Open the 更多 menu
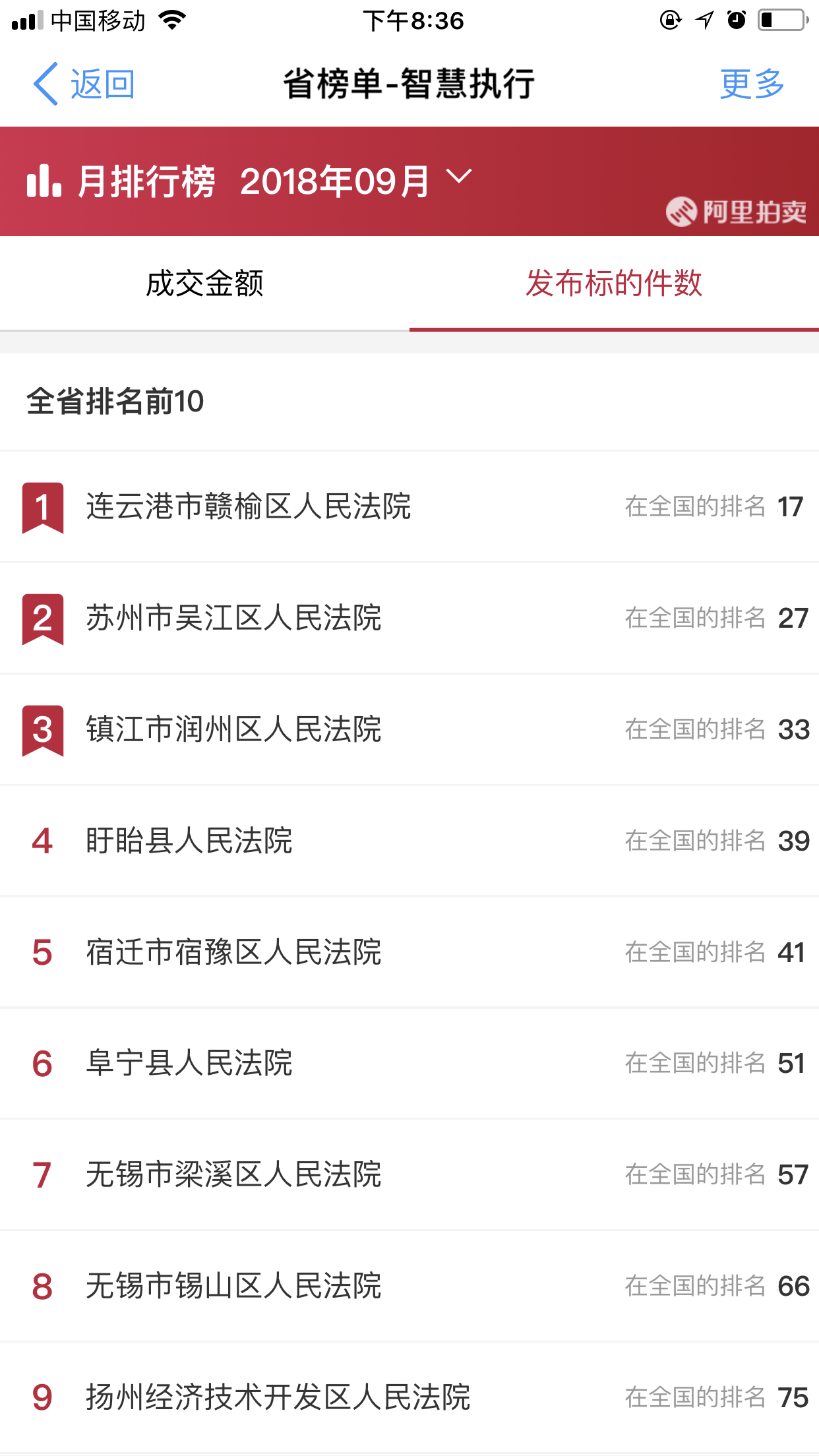819x1456 pixels. pos(752,84)
